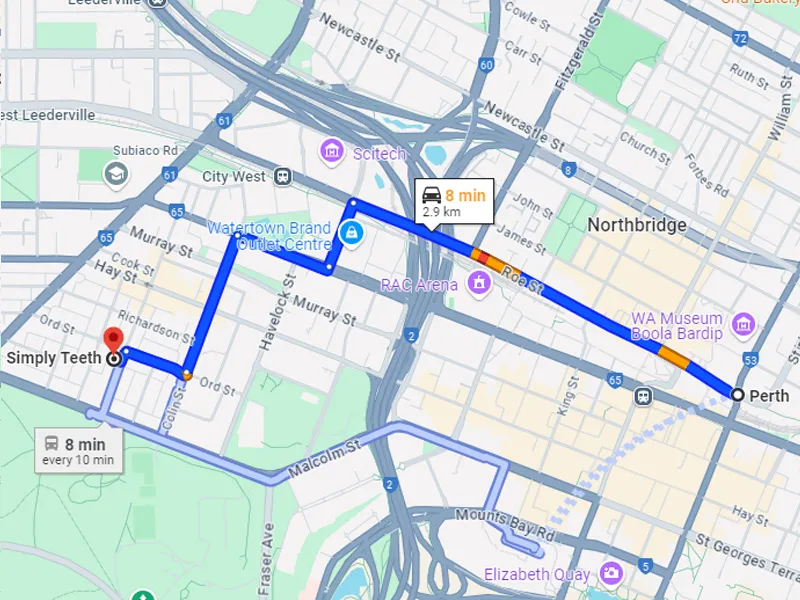Select the 8 min driving route label
The image size is (800, 600).
coord(453,202)
